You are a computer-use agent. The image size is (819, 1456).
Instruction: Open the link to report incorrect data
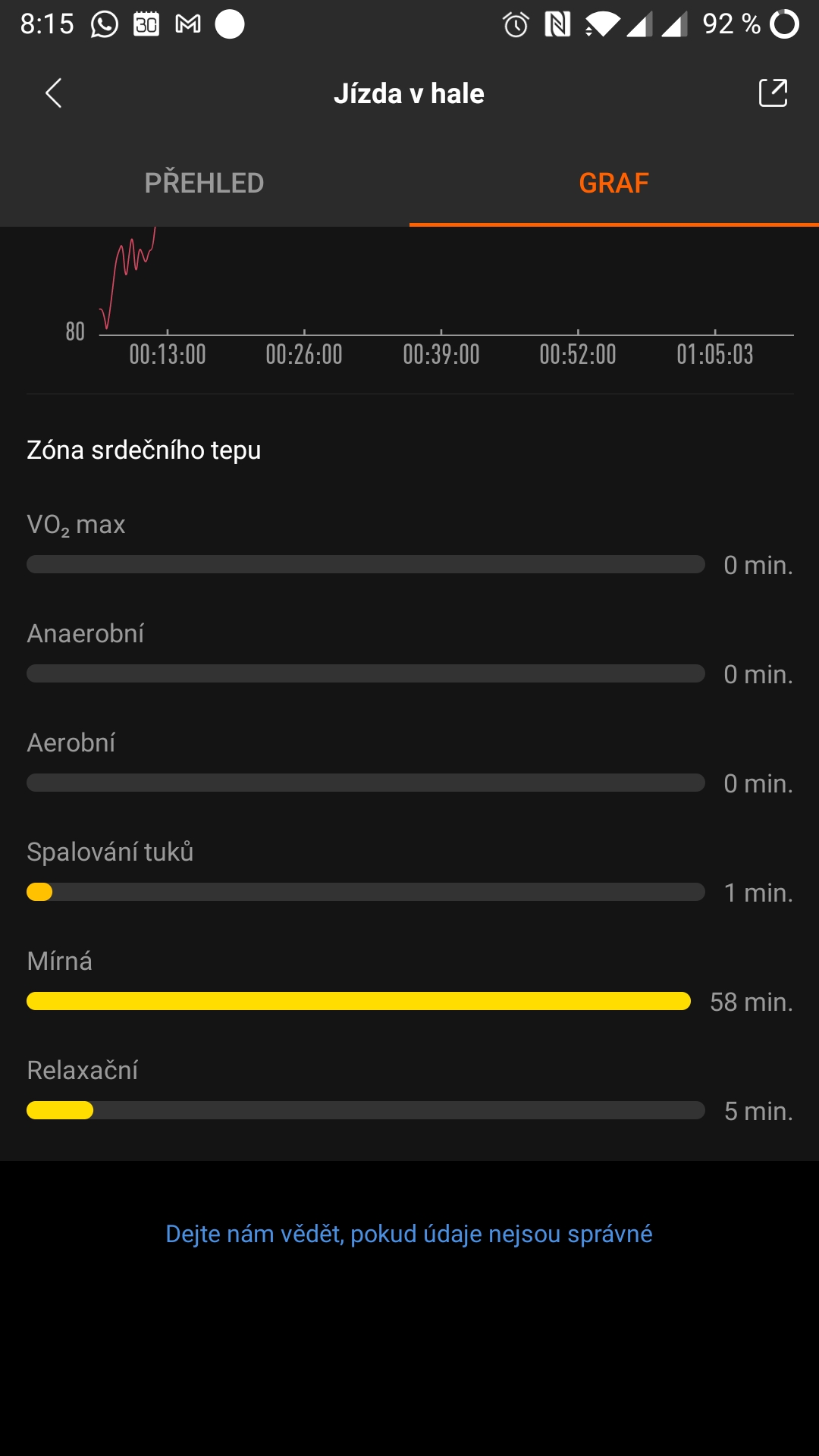point(409,1234)
